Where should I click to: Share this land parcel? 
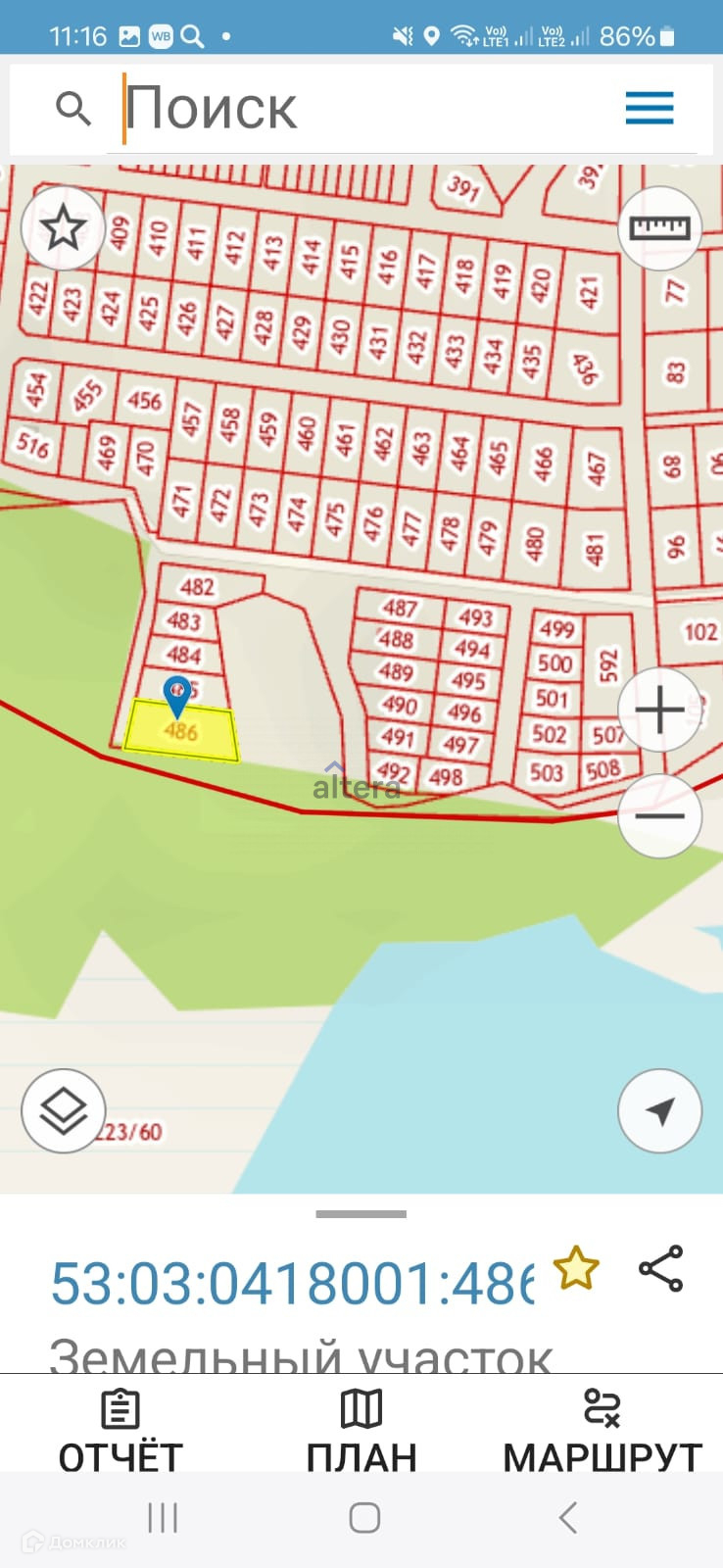[661, 1268]
